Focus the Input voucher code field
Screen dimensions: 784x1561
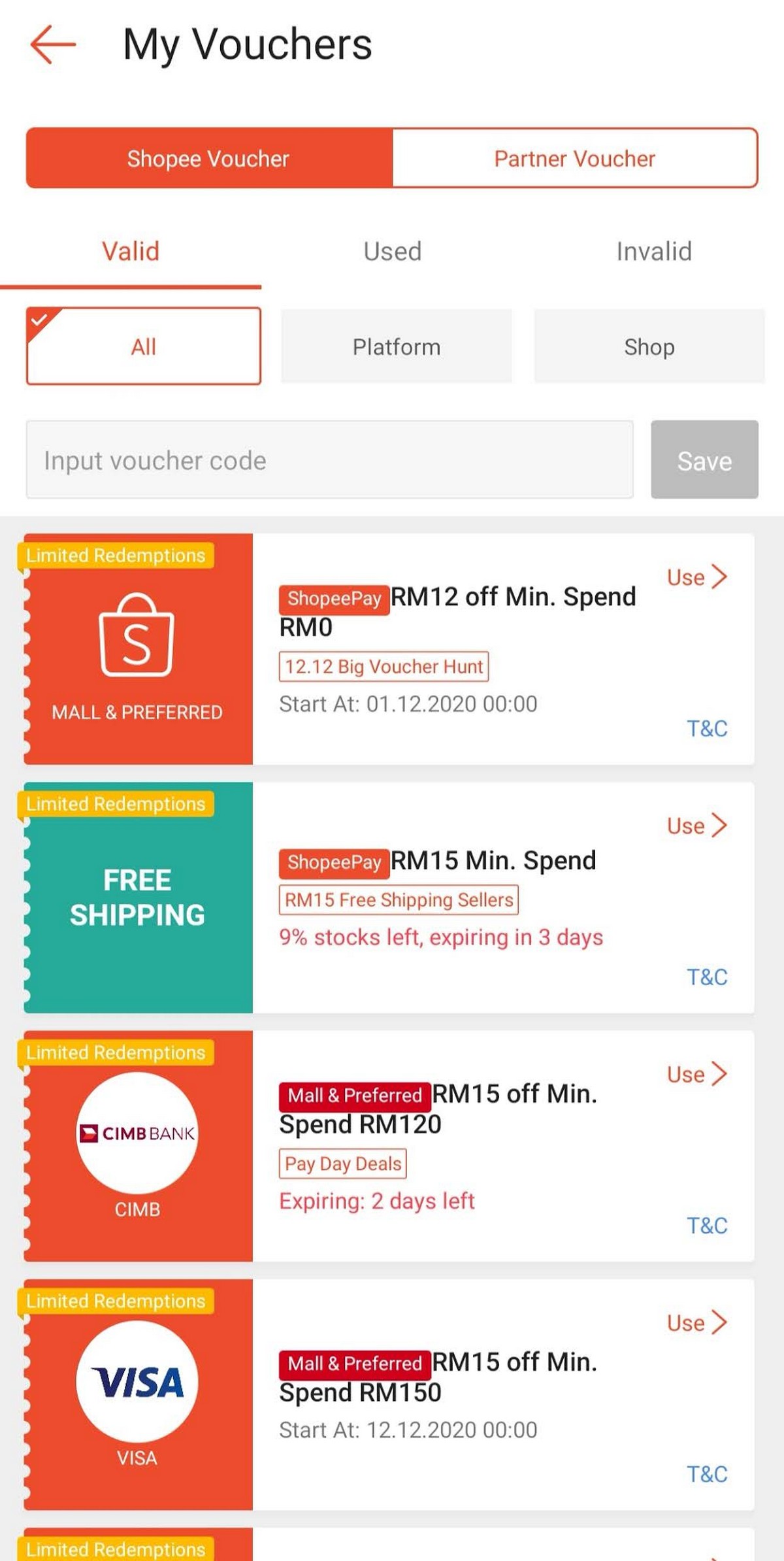(329, 460)
